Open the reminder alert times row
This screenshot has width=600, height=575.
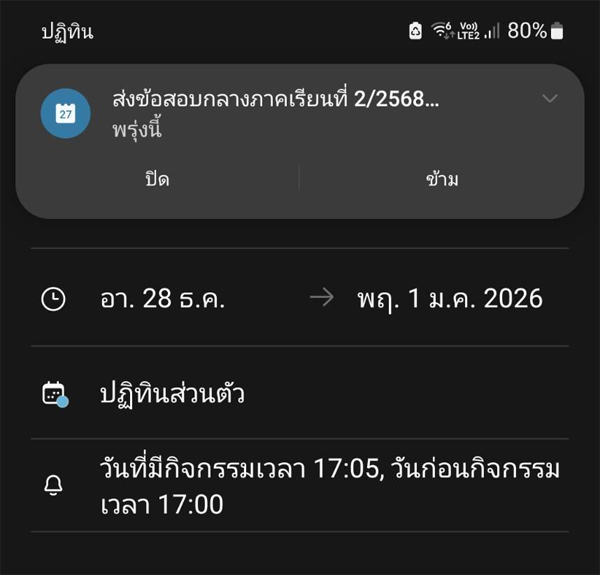pos(330,486)
